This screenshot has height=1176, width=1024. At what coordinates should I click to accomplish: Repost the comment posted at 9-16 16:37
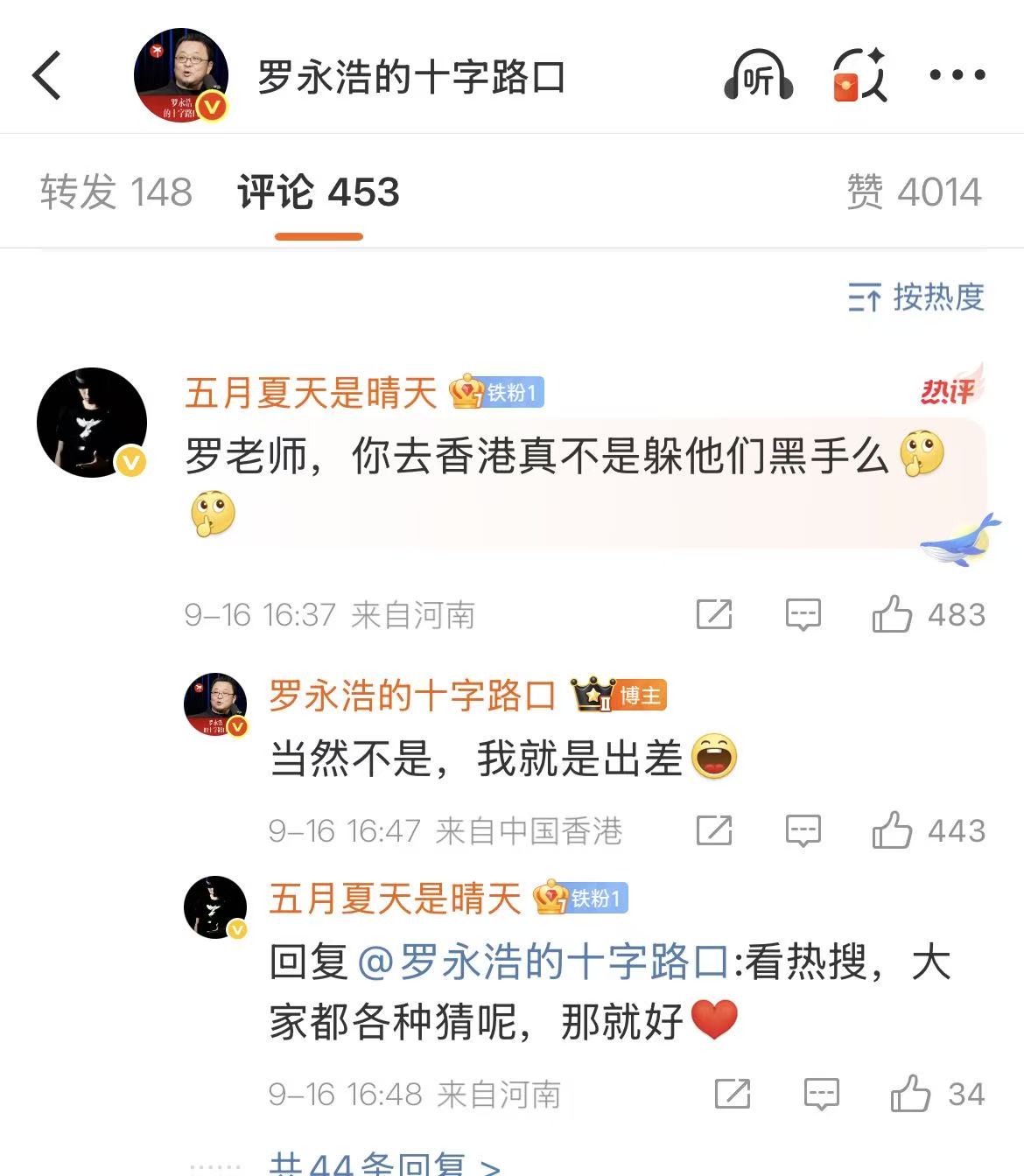[x=714, y=614]
